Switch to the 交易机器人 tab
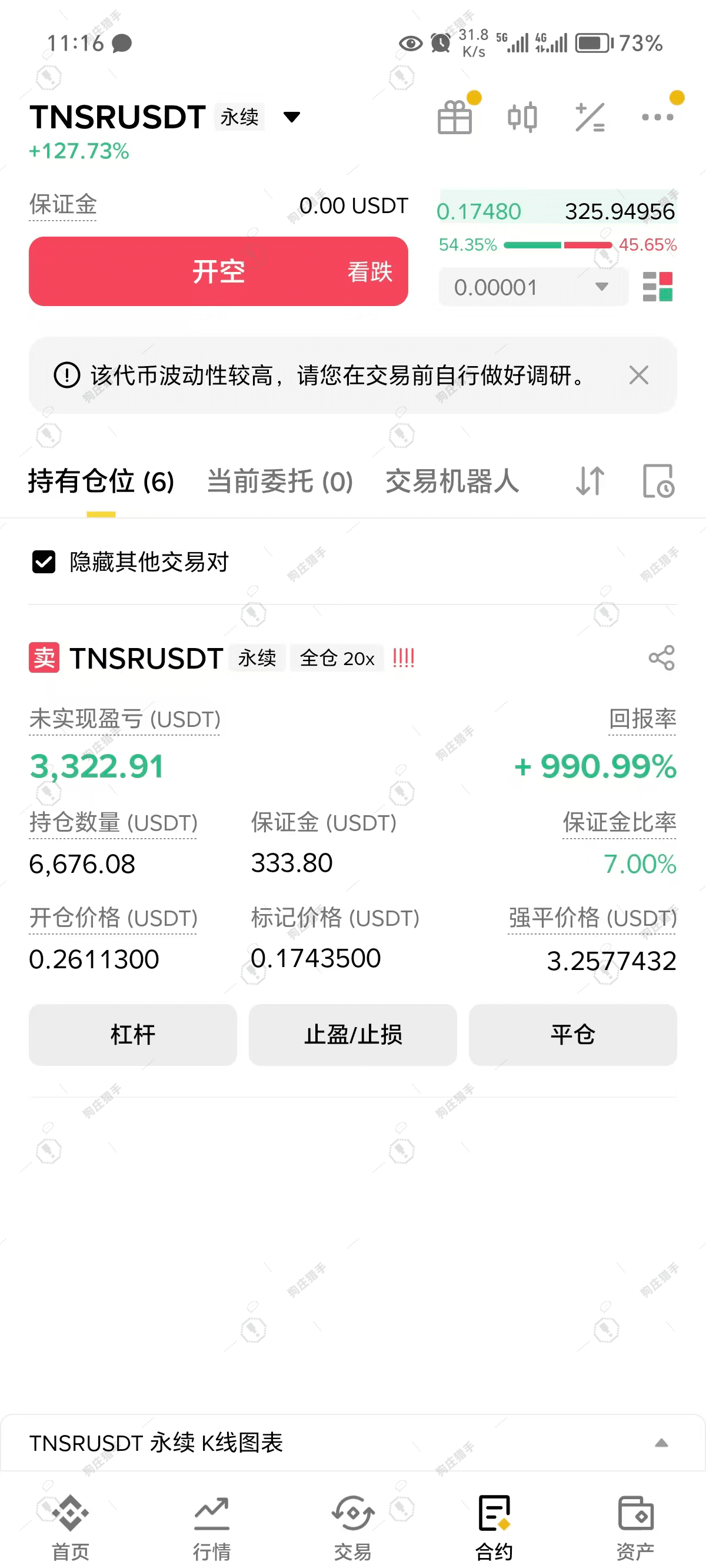This screenshot has width=706, height=1568. (452, 481)
